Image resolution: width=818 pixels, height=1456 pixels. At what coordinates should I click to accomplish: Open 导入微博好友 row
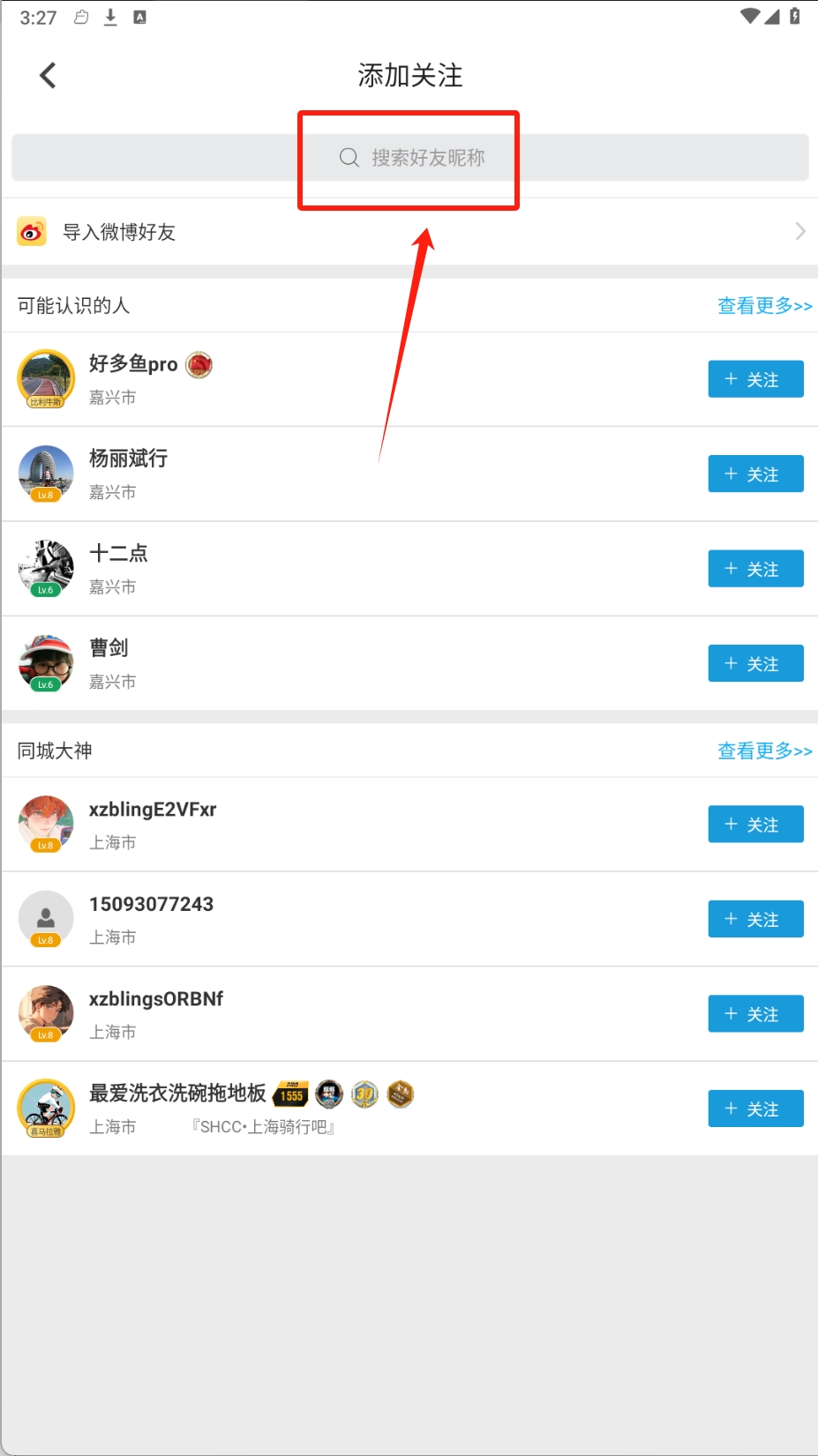pos(409,232)
